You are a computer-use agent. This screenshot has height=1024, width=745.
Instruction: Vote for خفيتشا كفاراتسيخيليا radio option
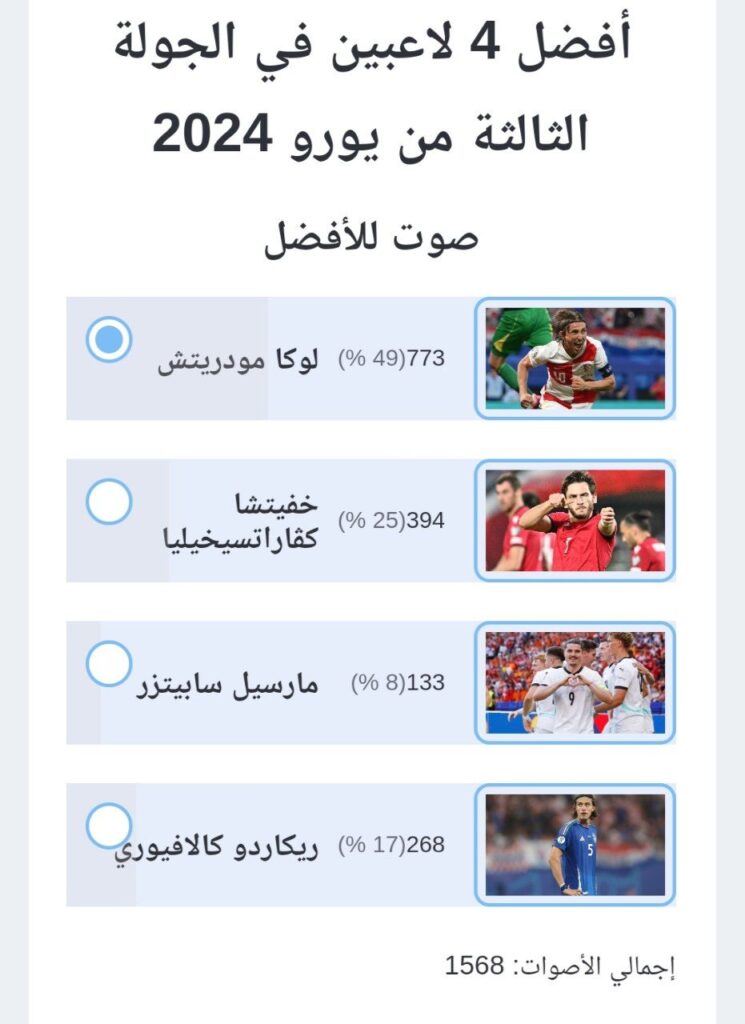[108, 502]
